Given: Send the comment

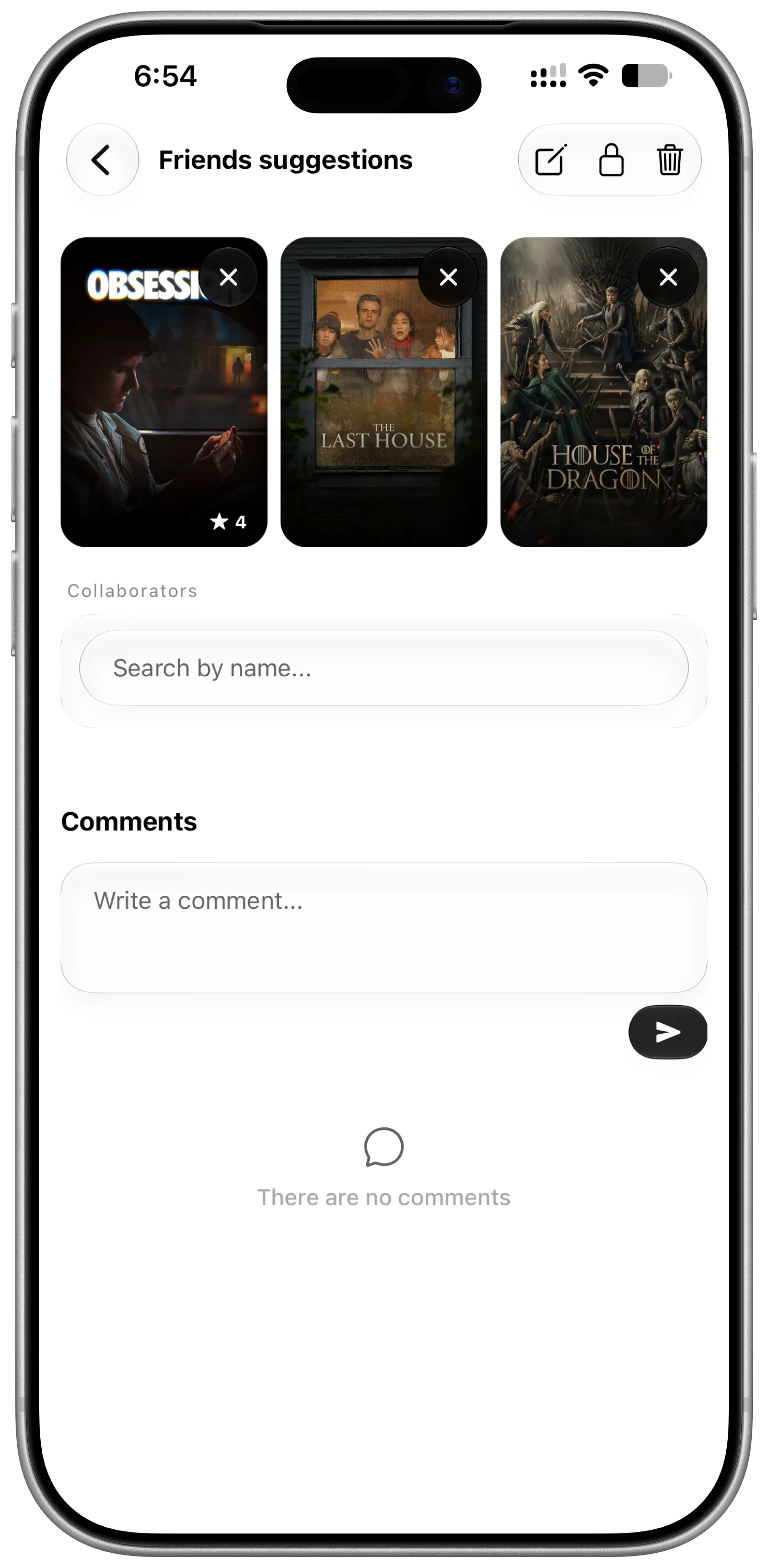Looking at the screenshot, I should pos(668,1032).
